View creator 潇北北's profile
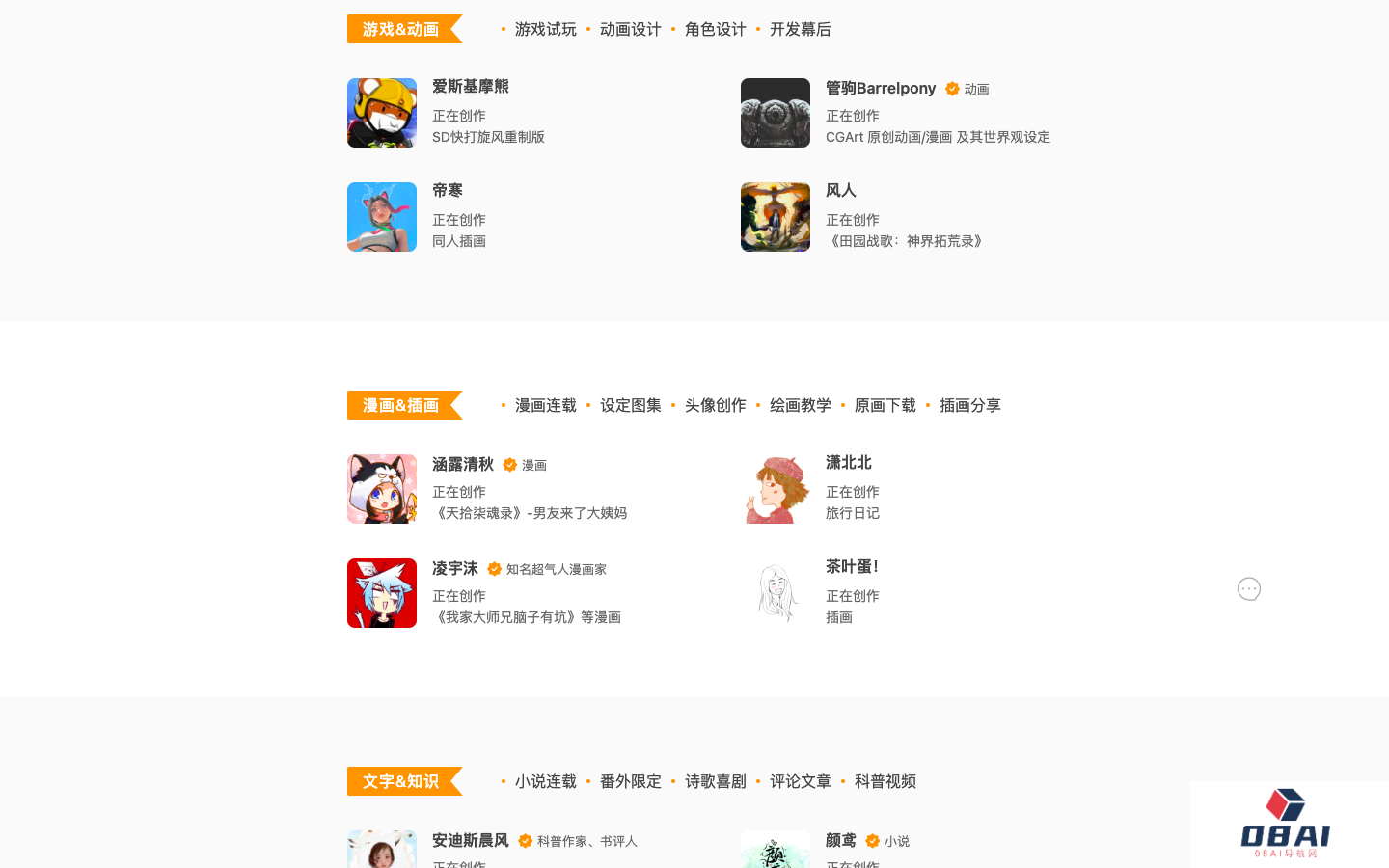 click(x=848, y=463)
